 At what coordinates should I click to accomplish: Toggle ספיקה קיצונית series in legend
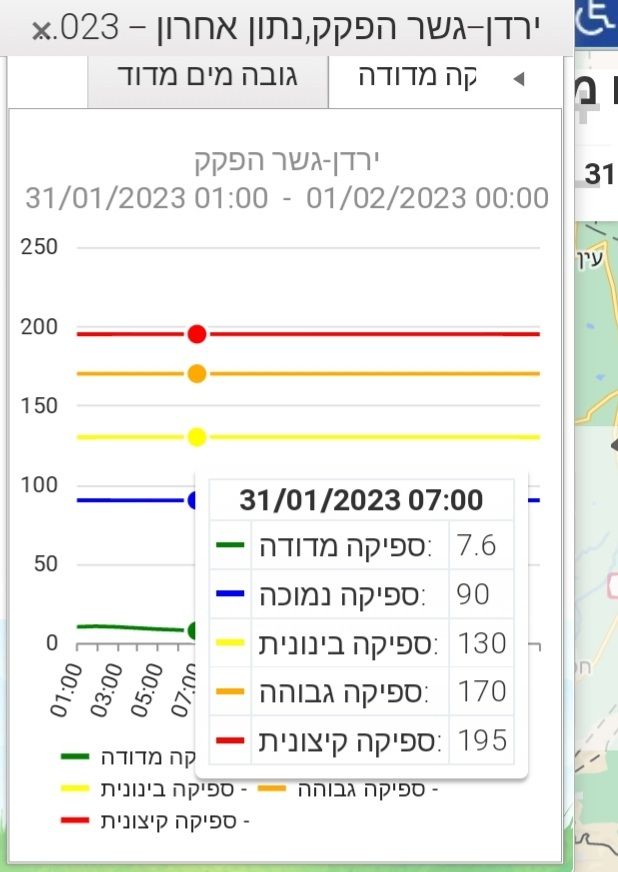[160, 822]
